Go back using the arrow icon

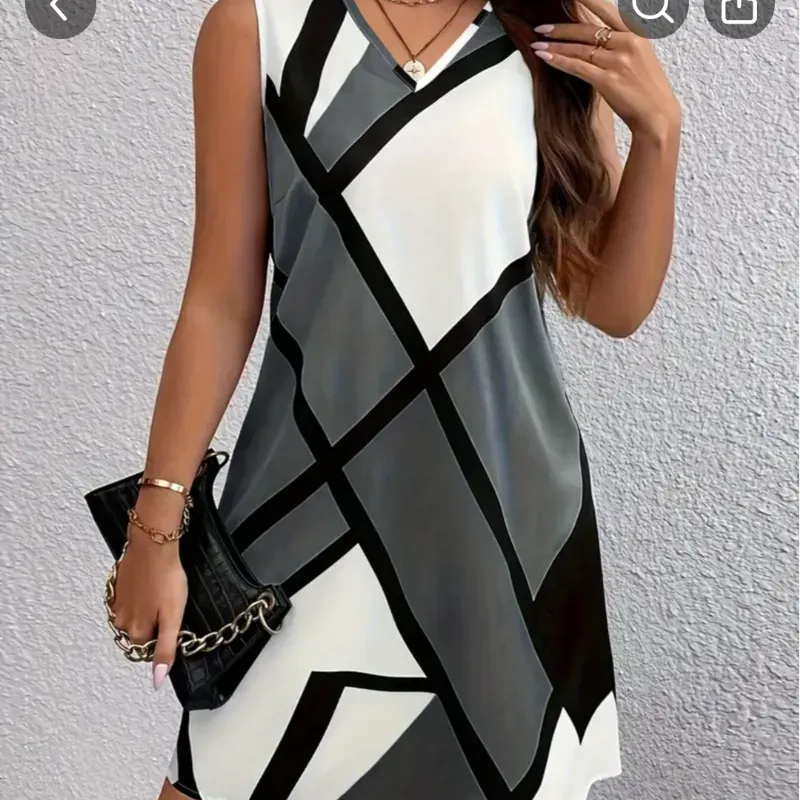tap(60, 10)
